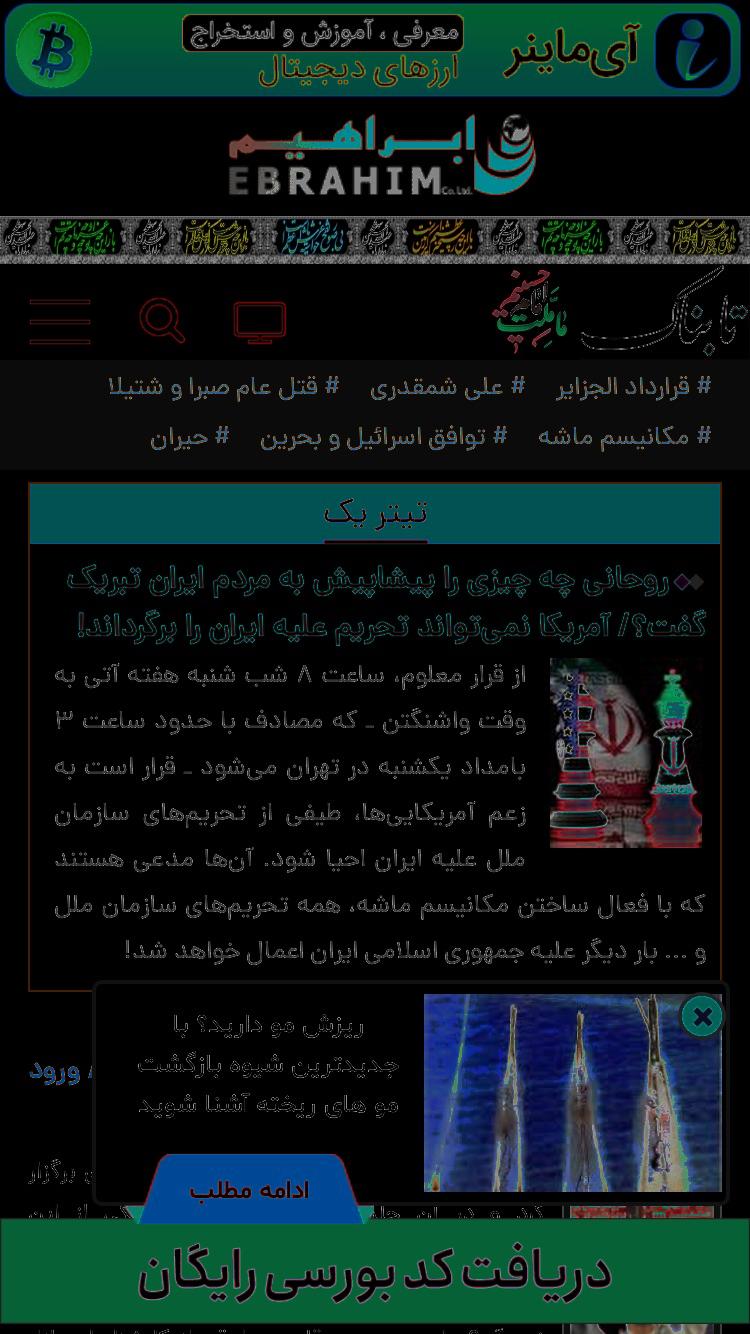Screen dimensions: 750x1334
Task: Open the دریافت کد بورسی رایگان banner
Action: point(375,1274)
